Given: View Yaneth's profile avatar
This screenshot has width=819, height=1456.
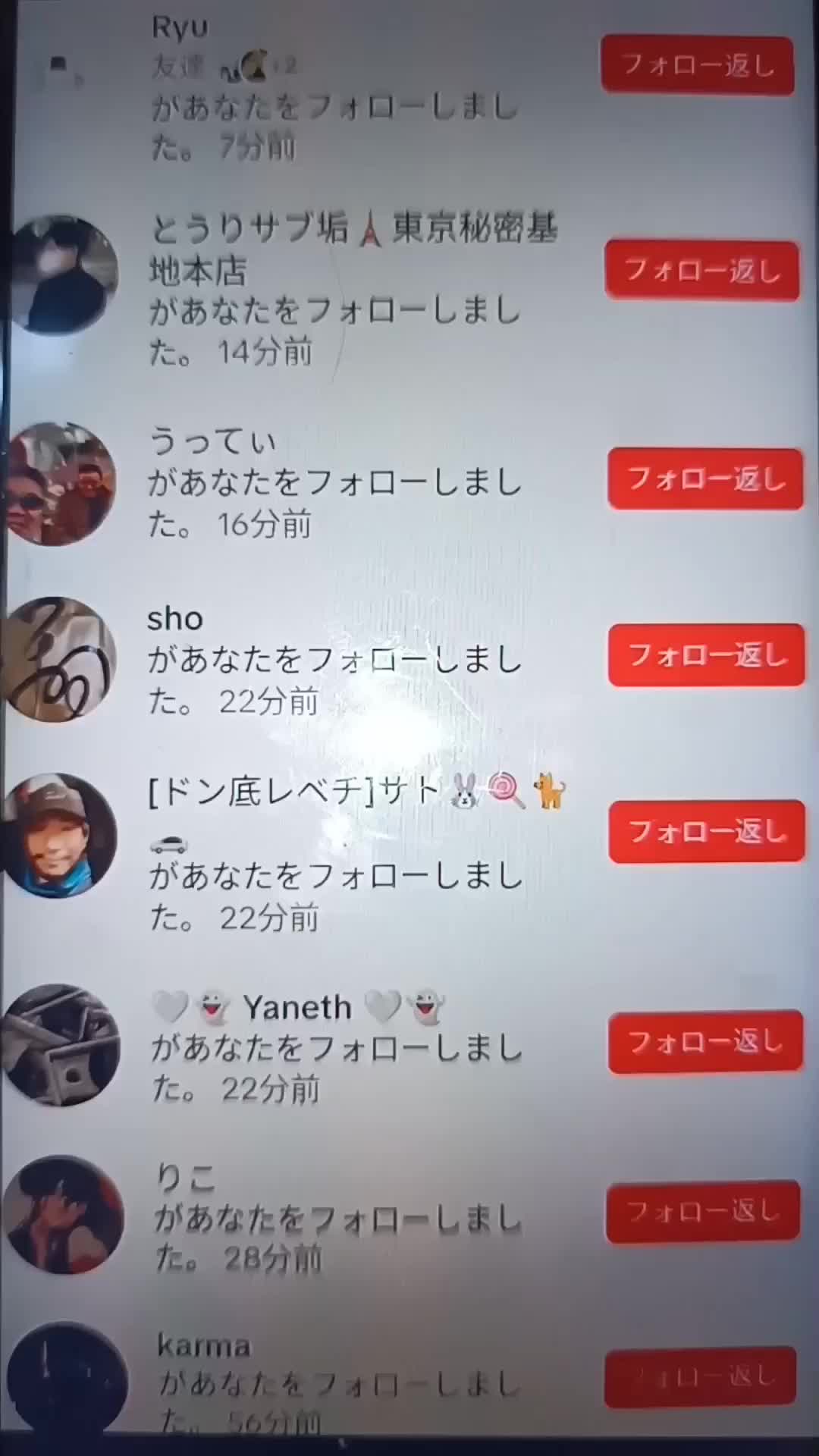Looking at the screenshot, I should [61, 1045].
